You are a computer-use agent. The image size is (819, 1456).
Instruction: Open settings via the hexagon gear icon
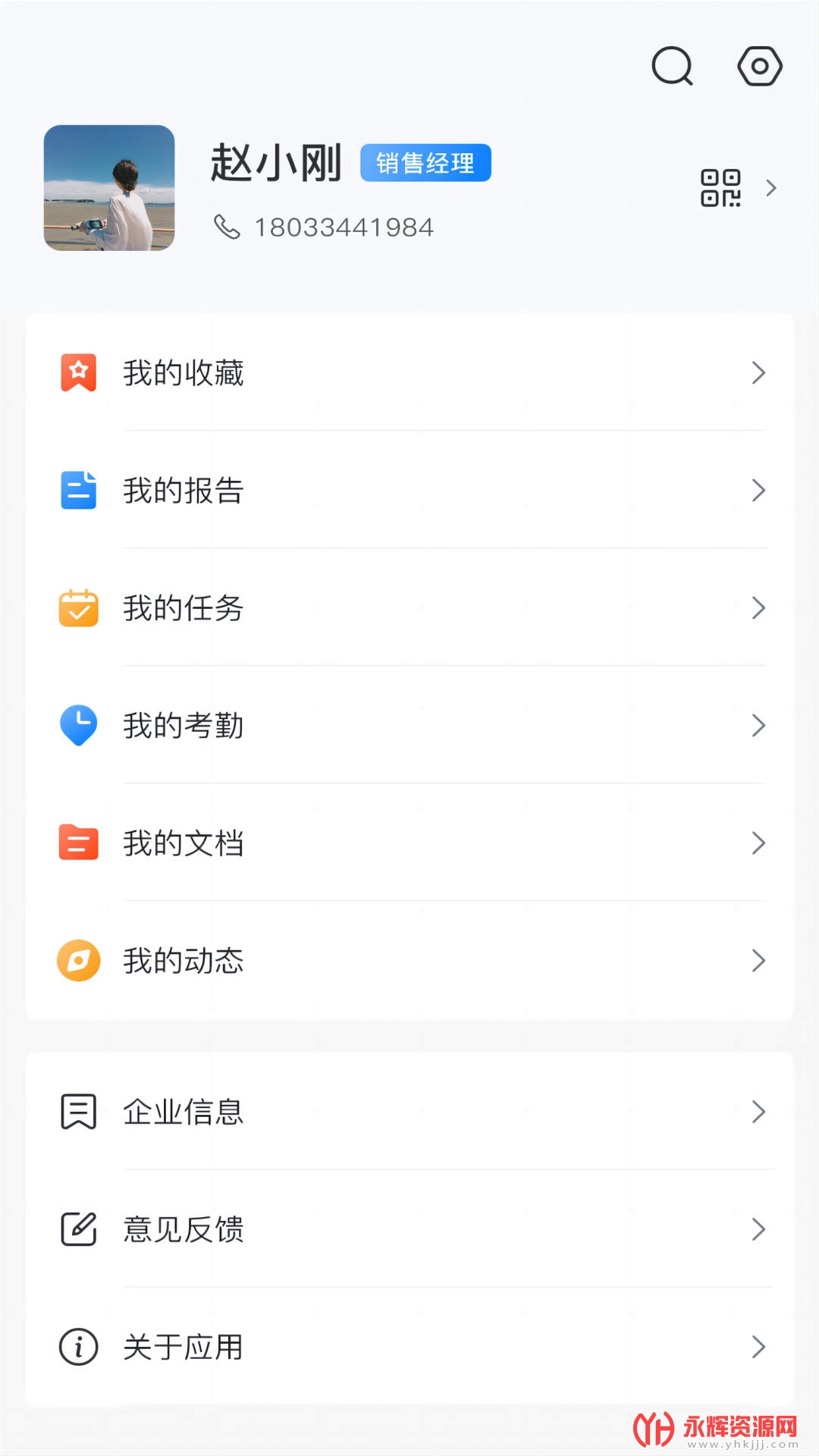pyautogui.click(x=760, y=67)
